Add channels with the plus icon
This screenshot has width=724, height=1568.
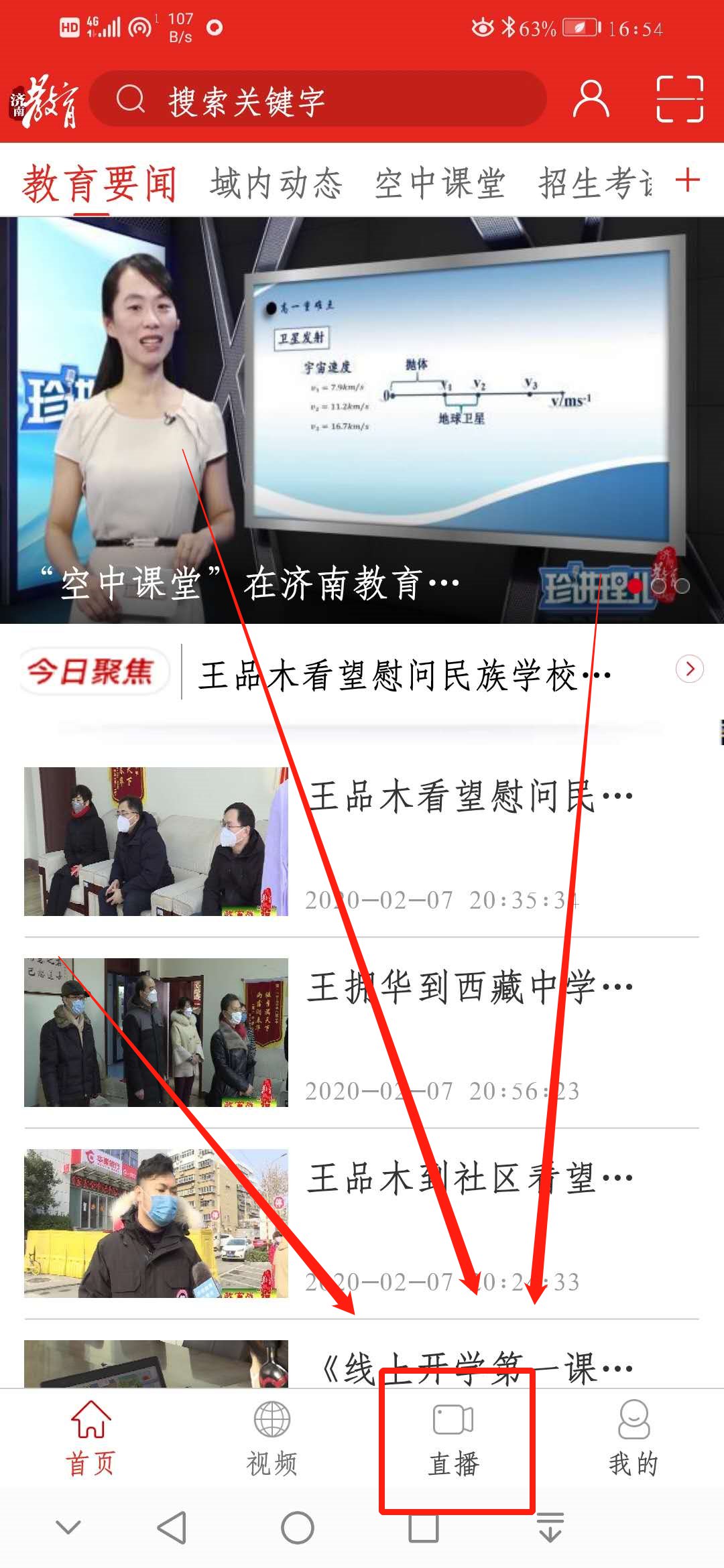[688, 181]
